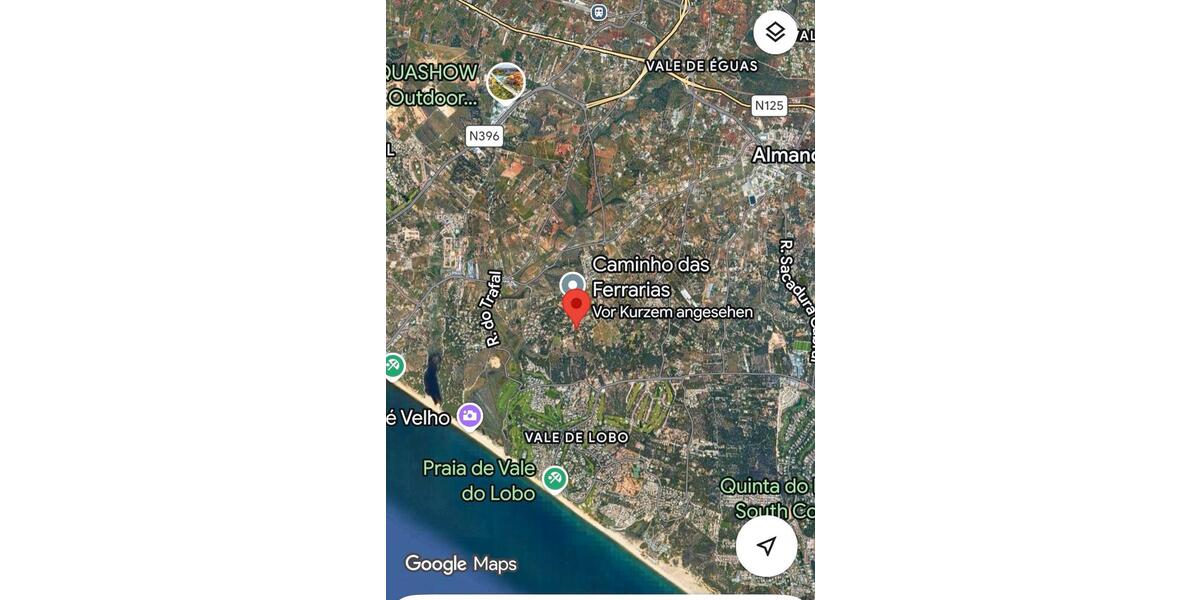Open the Caminho das Ferrarias place marker

pyautogui.click(x=572, y=284)
